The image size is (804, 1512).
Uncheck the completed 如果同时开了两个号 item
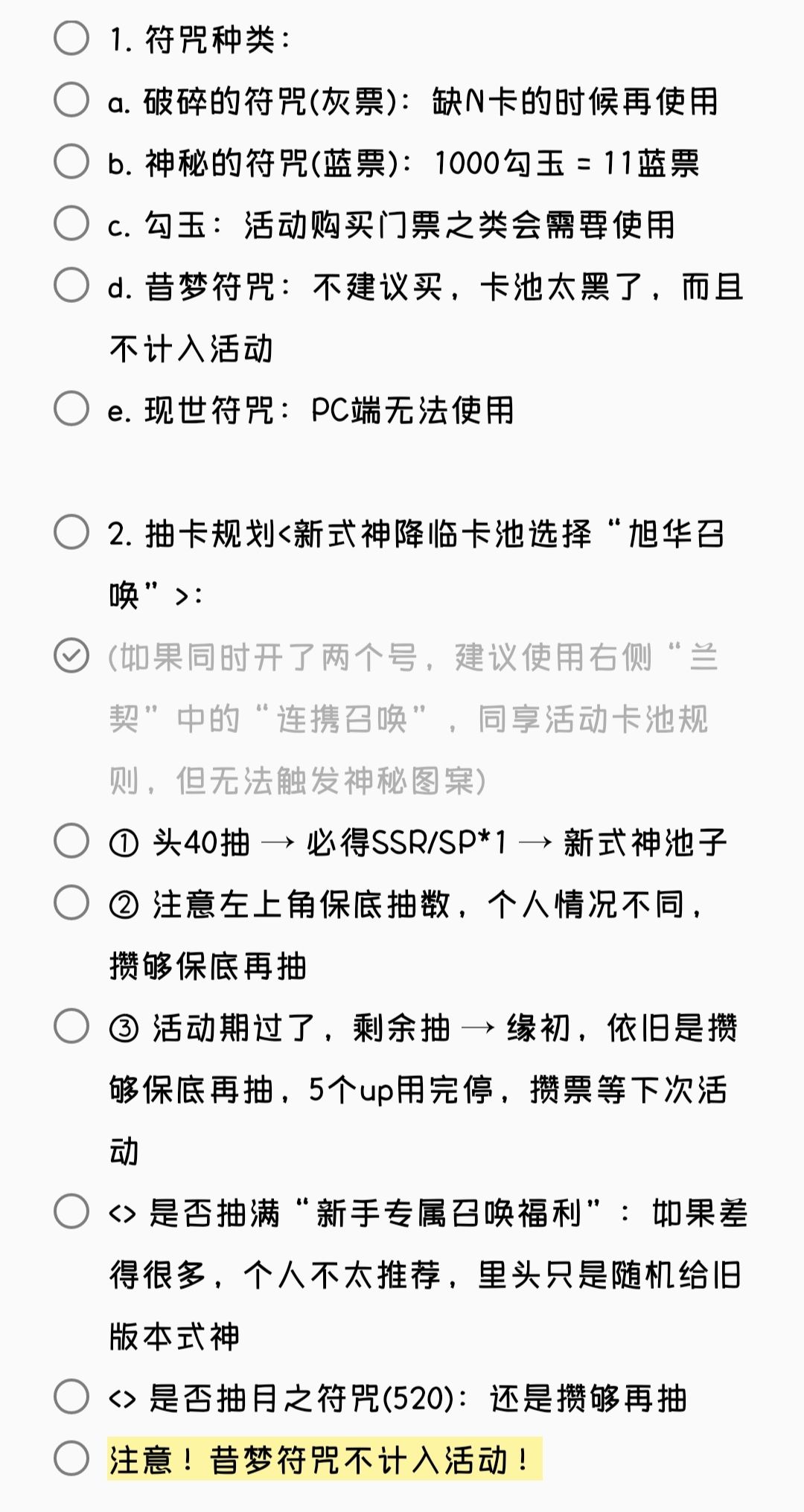[x=71, y=656]
